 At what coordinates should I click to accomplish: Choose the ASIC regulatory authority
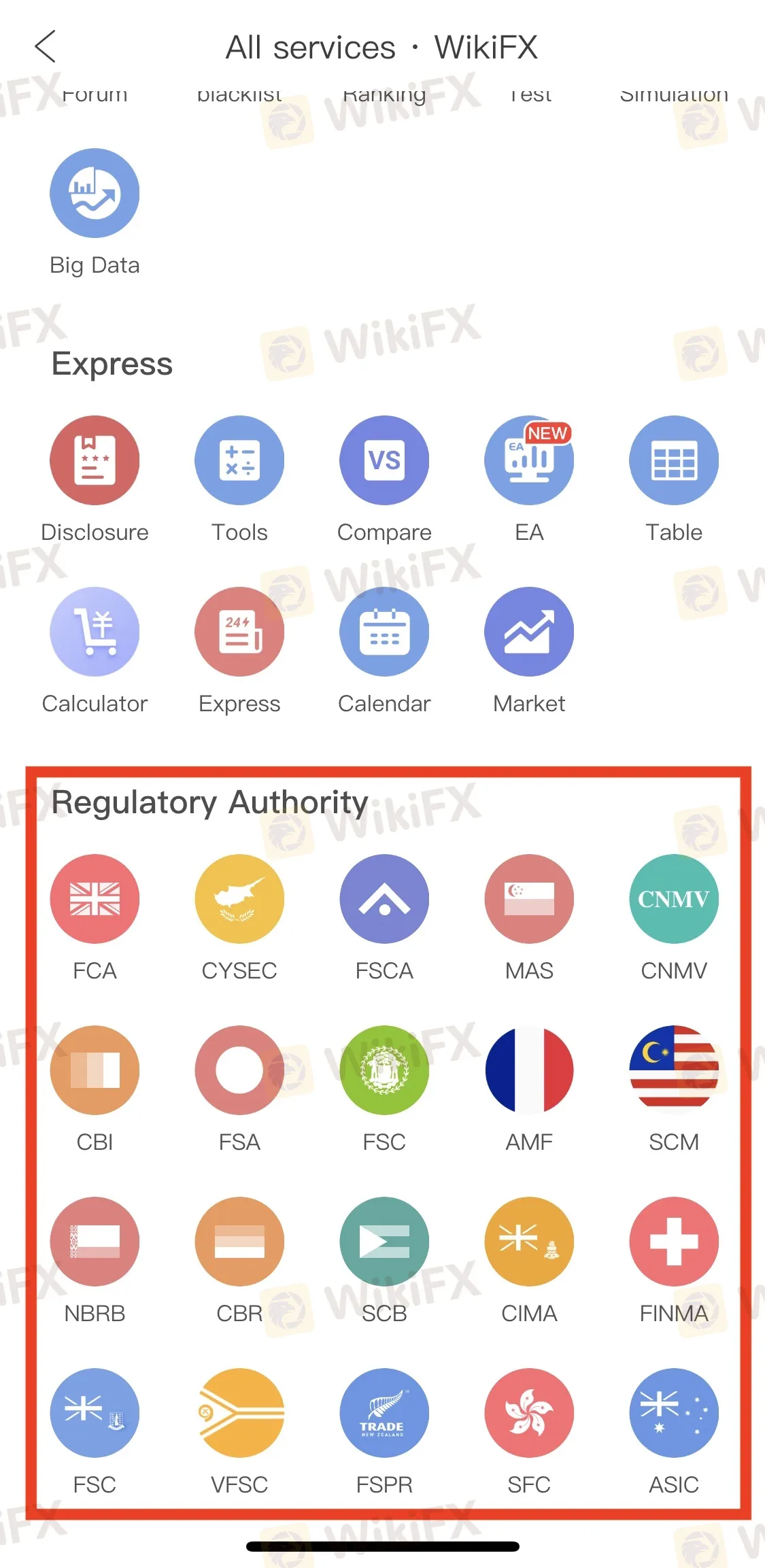[x=674, y=1413]
